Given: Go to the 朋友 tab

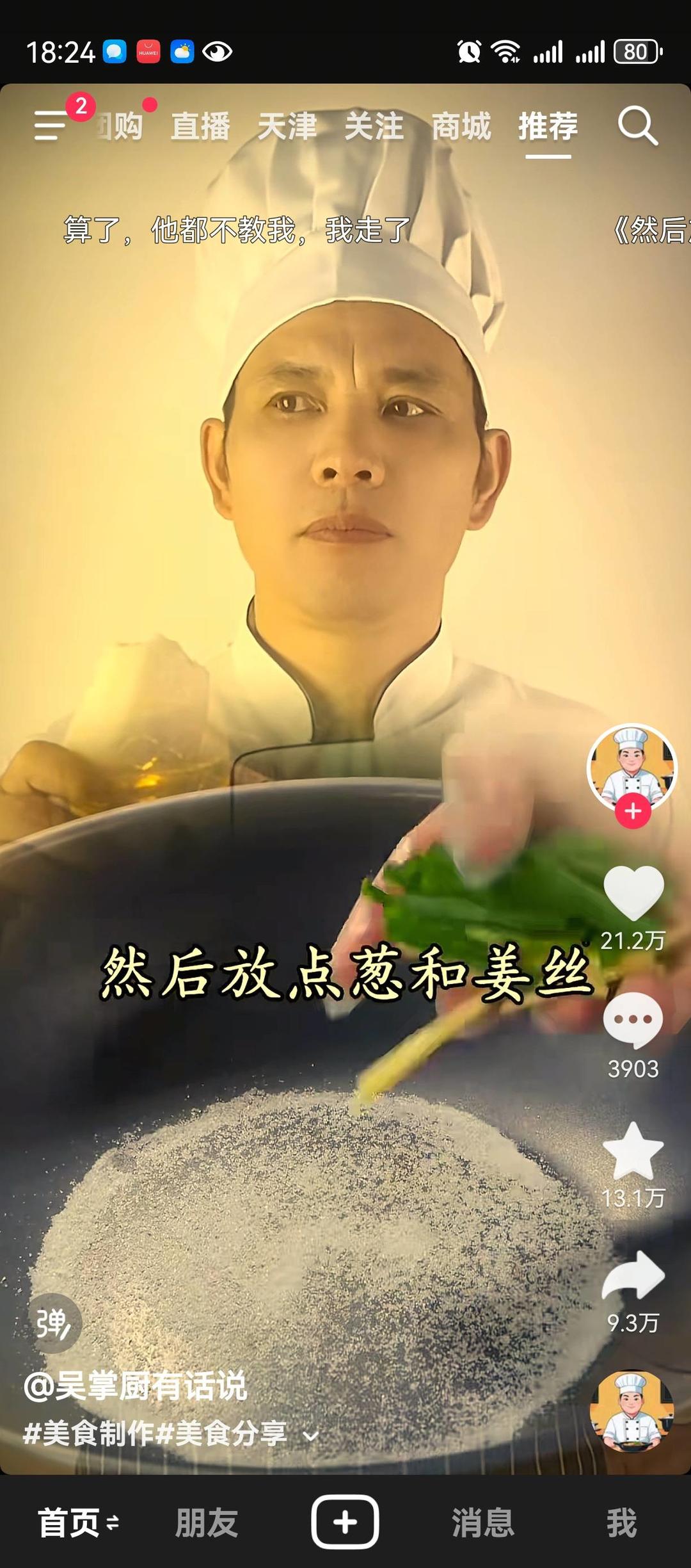Looking at the screenshot, I should coord(206,1522).
